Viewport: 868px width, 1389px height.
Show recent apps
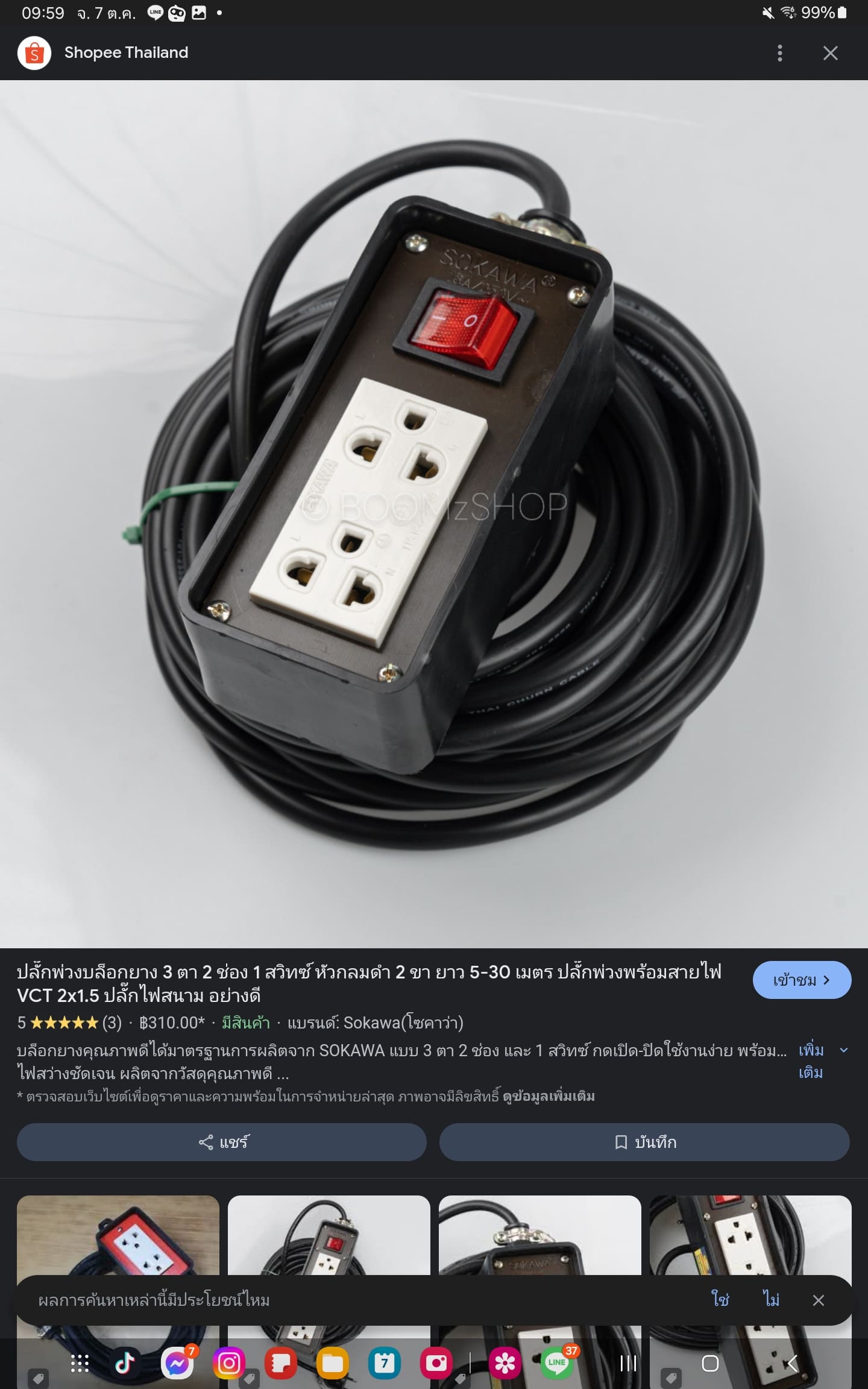click(628, 1363)
